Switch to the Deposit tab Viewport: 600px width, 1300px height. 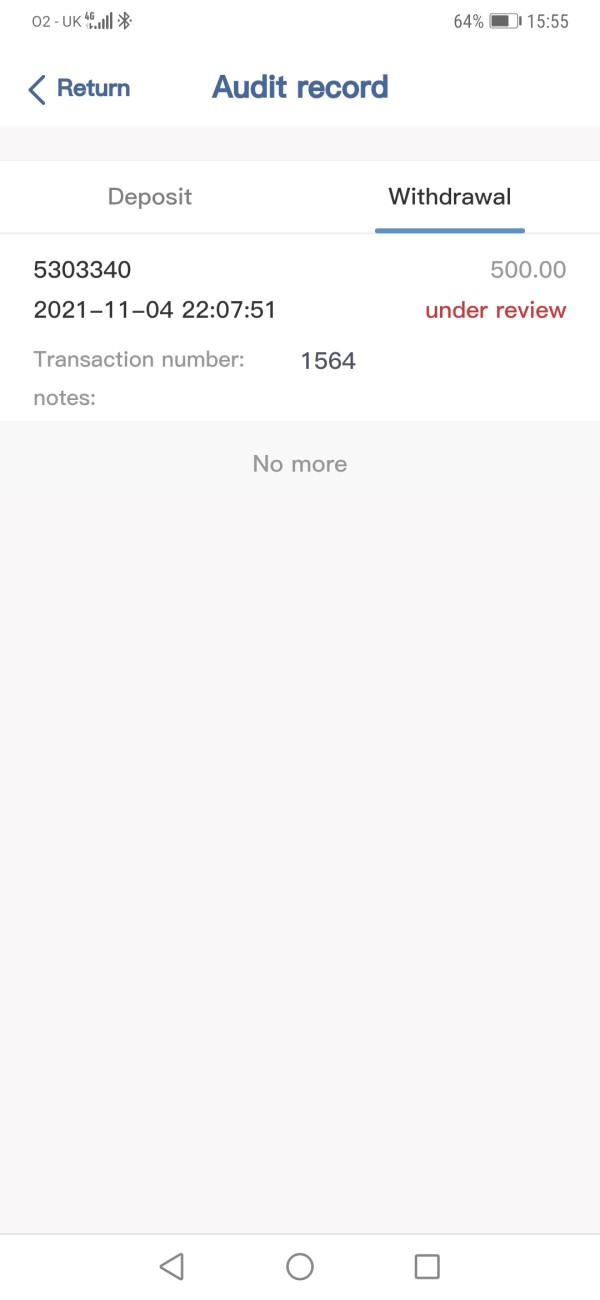150,197
